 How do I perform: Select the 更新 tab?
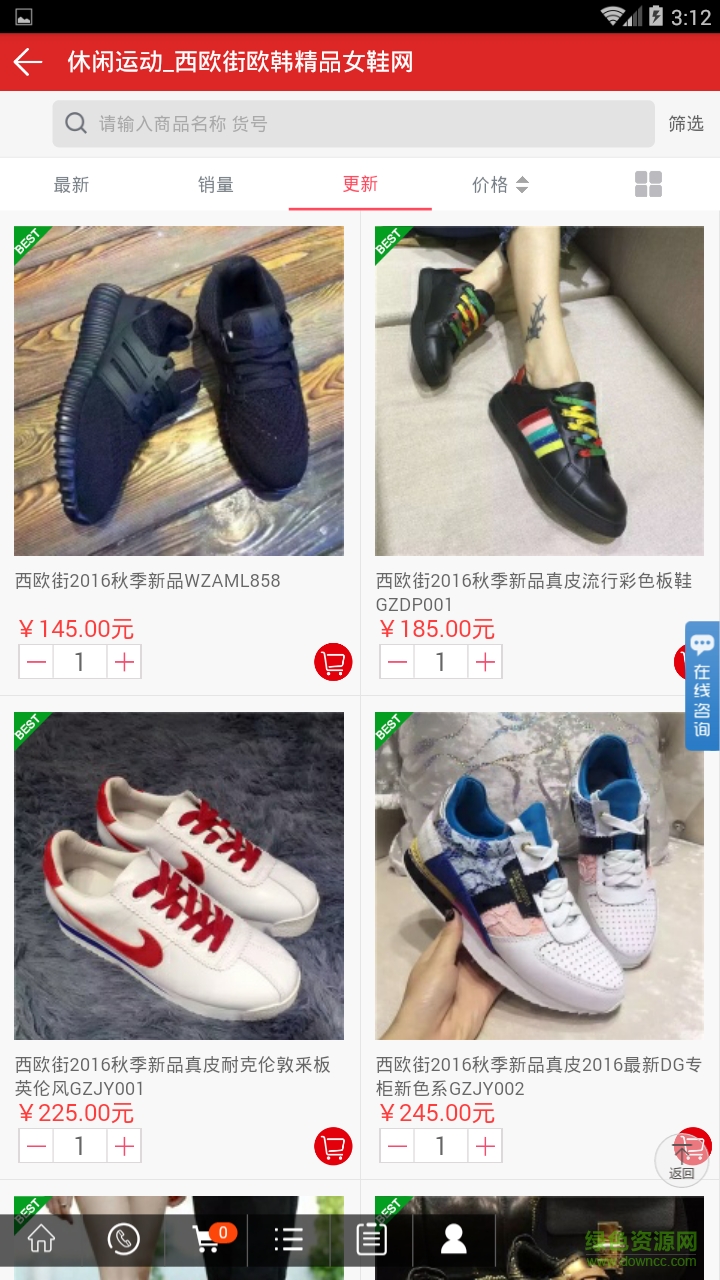(360, 184)
